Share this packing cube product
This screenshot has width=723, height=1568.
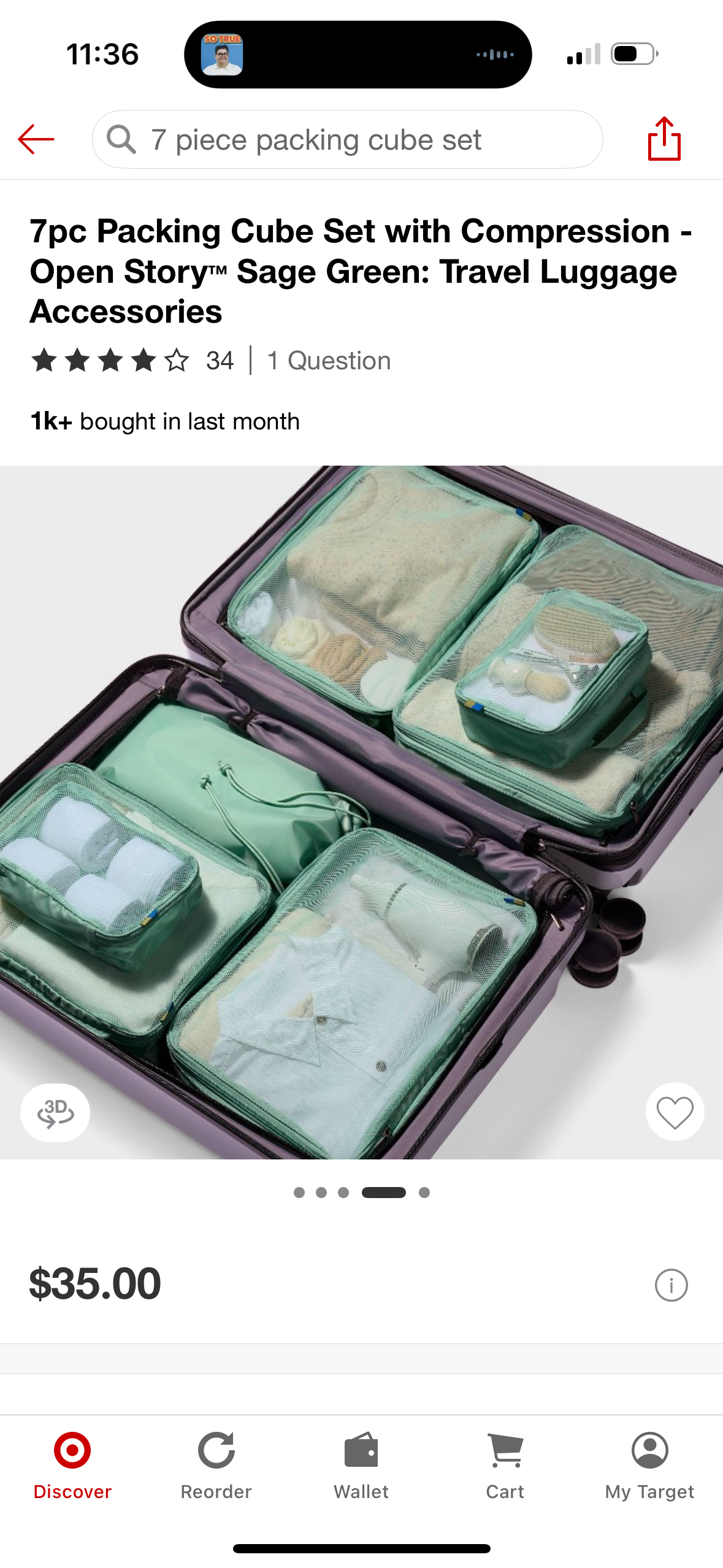(664, 139)
